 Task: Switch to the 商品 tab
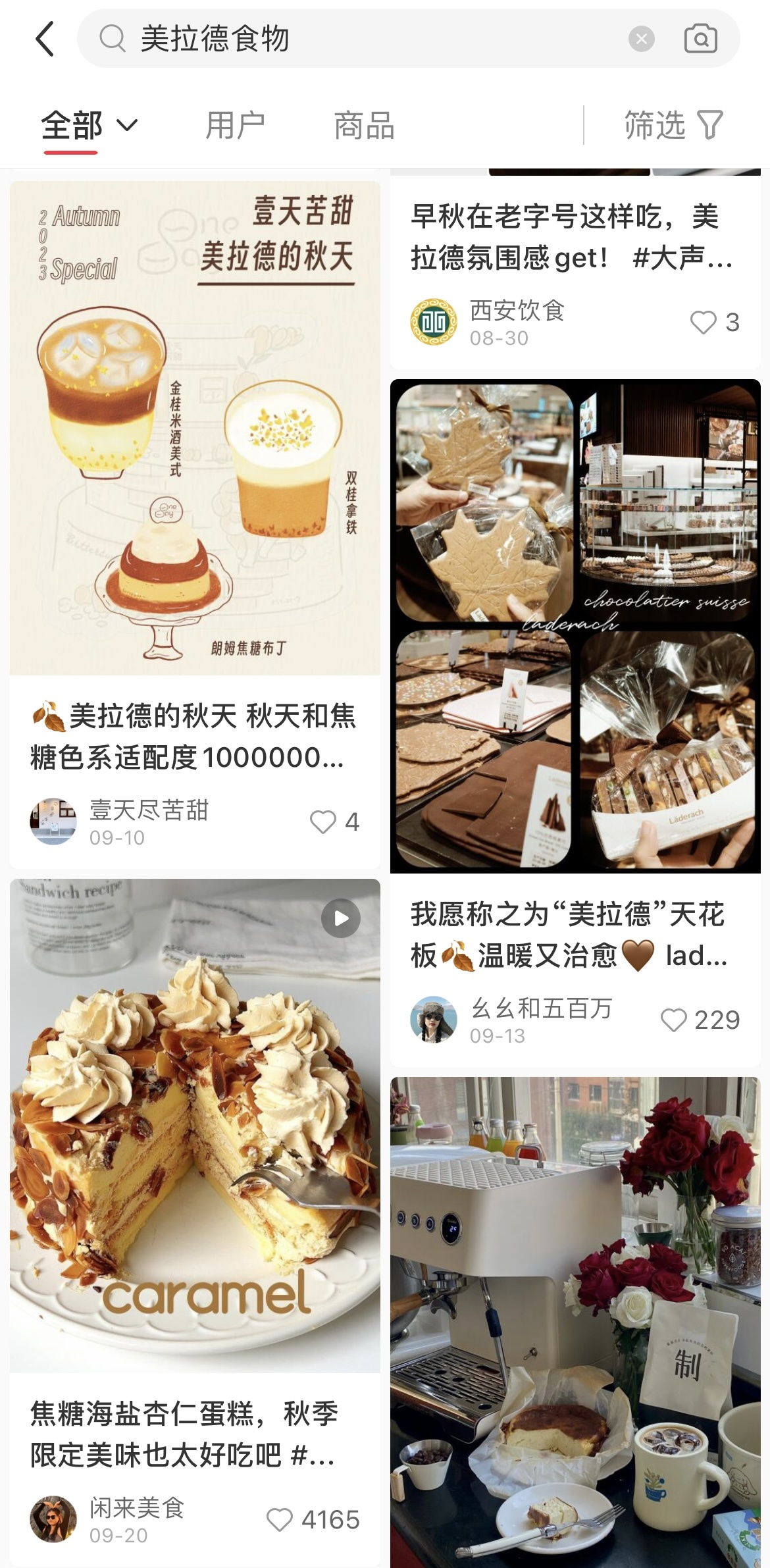364,124
